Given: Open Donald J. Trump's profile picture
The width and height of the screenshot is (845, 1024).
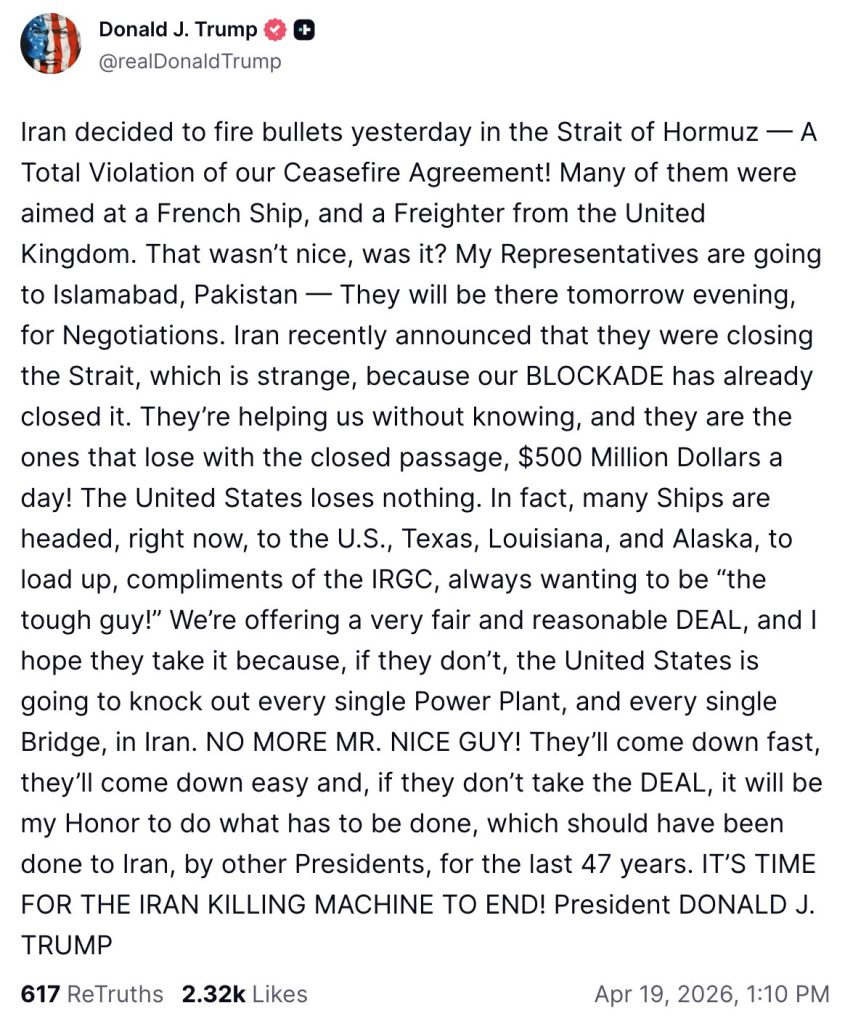Looking at the screenshot, I should [x=50, y=44].
